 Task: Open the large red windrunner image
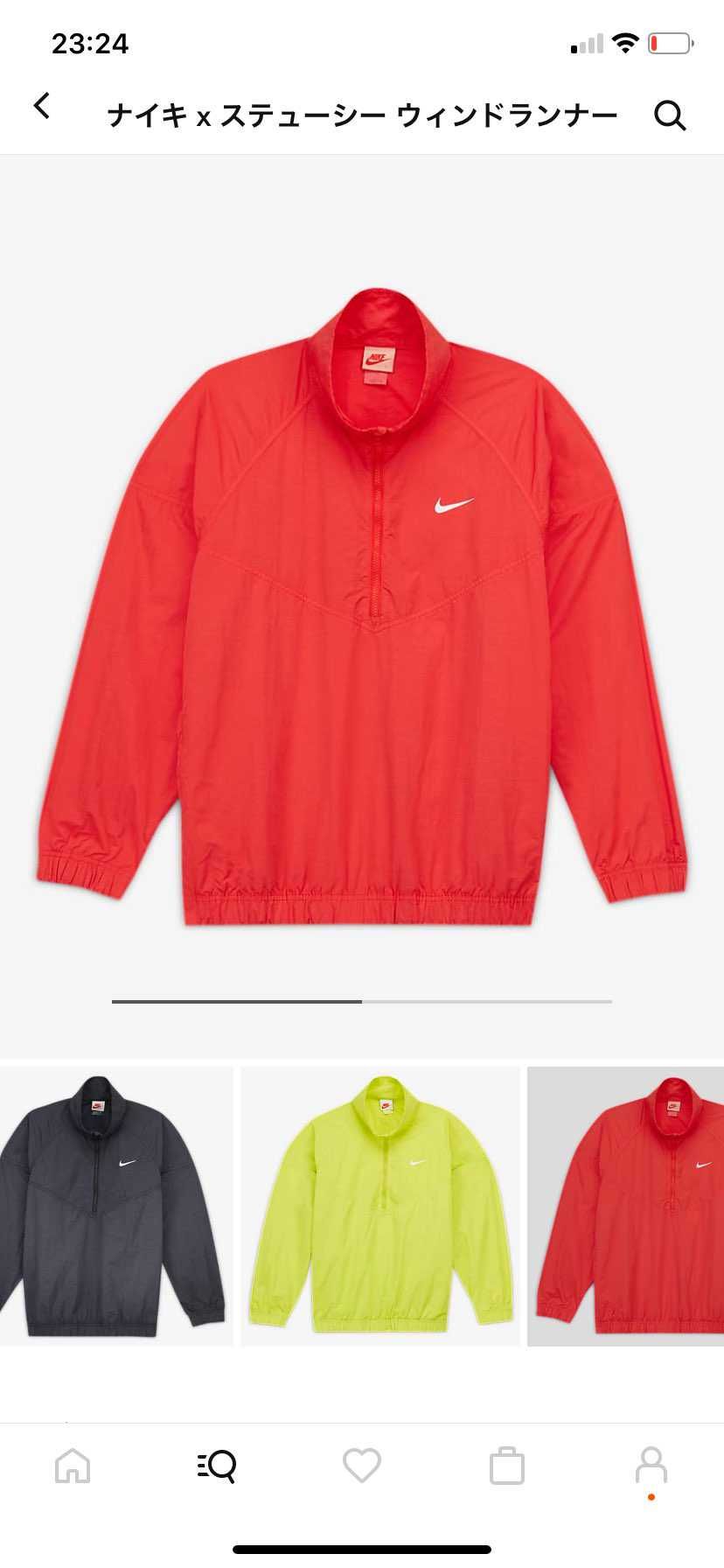pos(362,604)
